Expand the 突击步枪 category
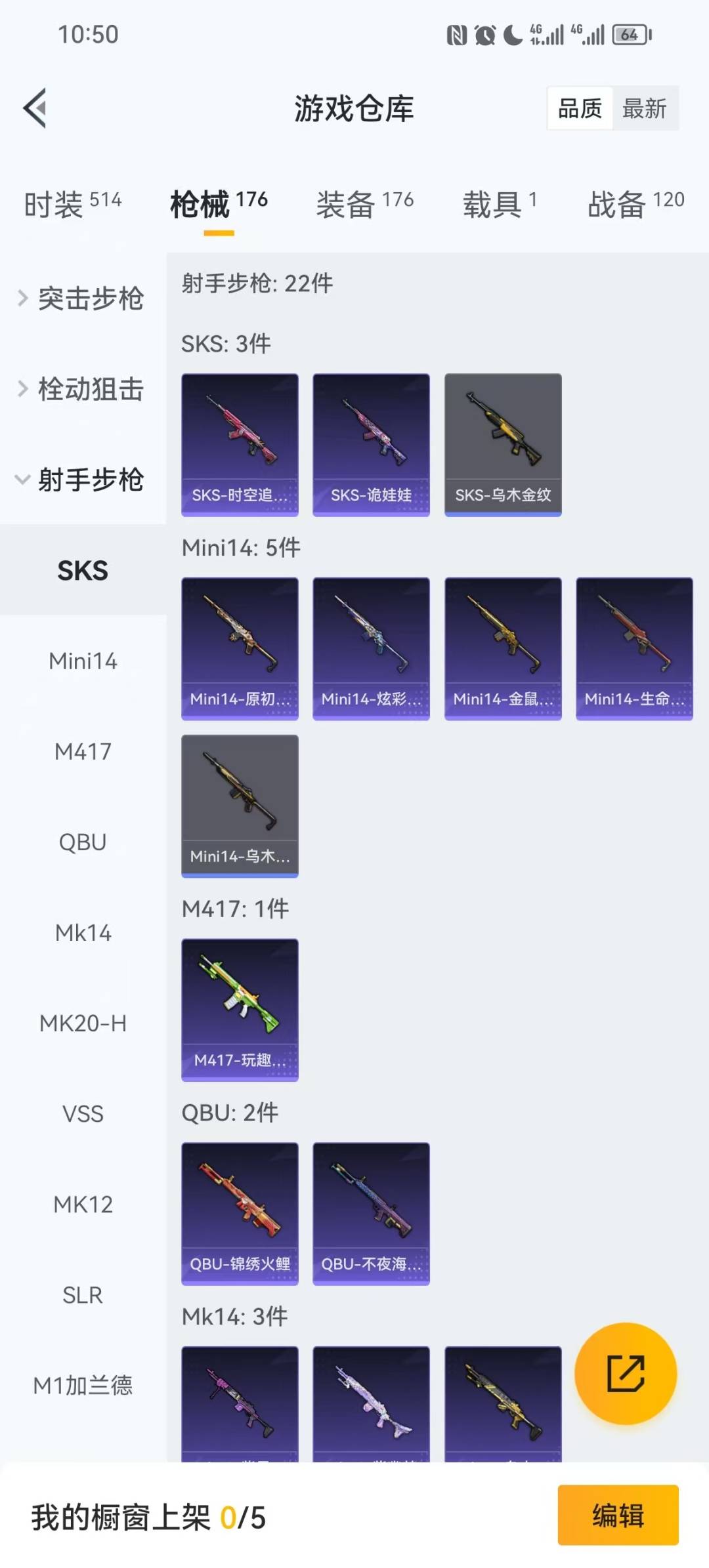Viewport: 709px width, 1568px height. tap(82, 299)
